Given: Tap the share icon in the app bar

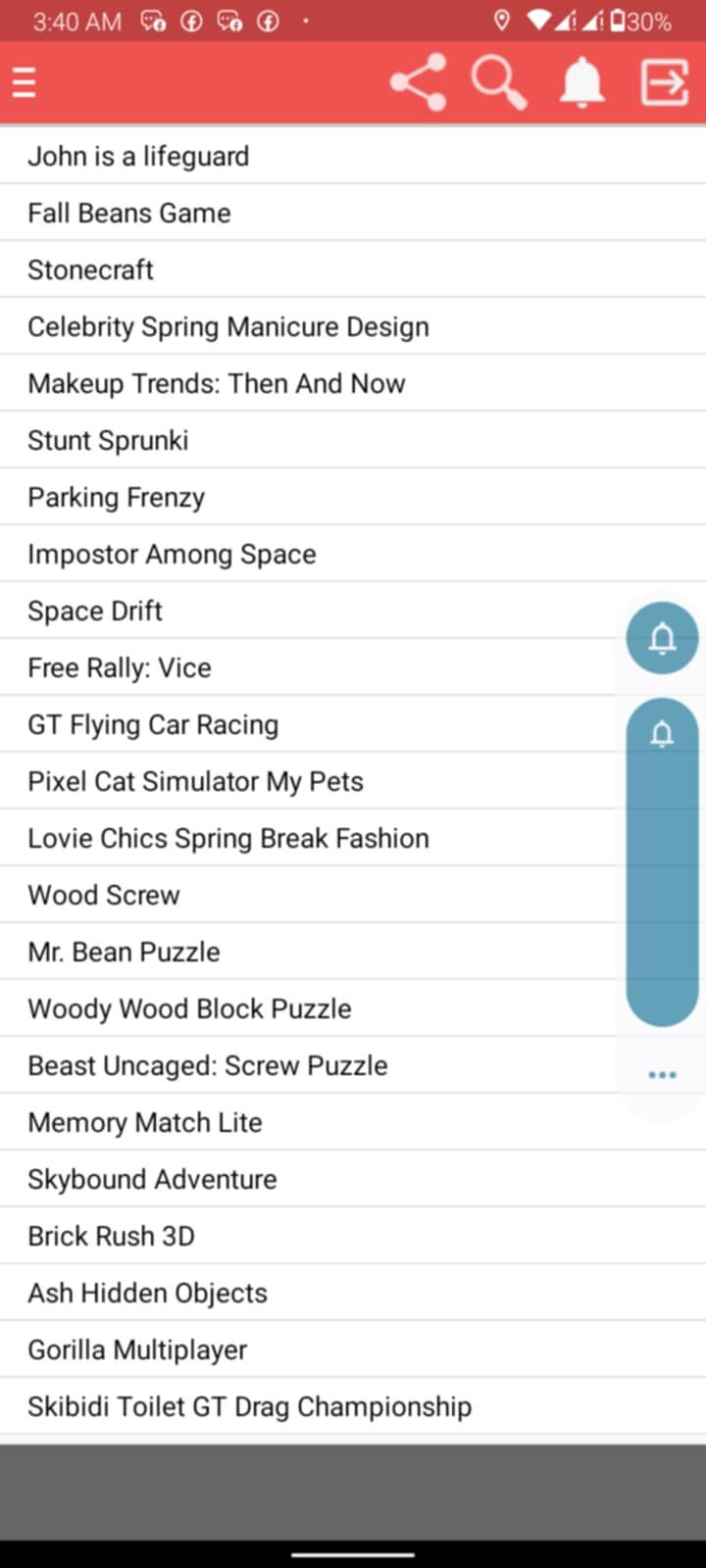Looking at the screenshot, I should [x=418, y=82].
